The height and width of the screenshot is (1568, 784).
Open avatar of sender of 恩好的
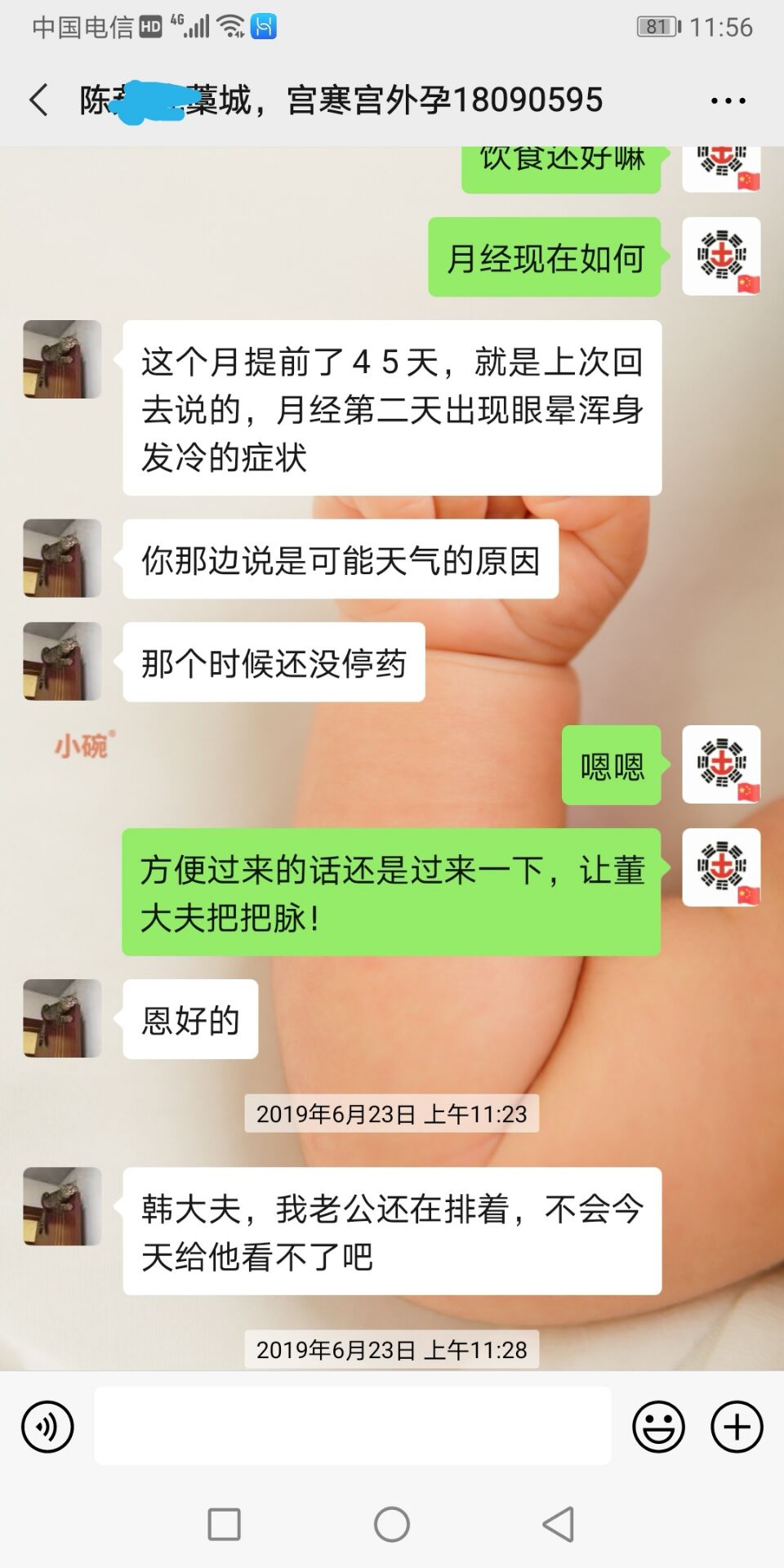[x=62, y=1018]
